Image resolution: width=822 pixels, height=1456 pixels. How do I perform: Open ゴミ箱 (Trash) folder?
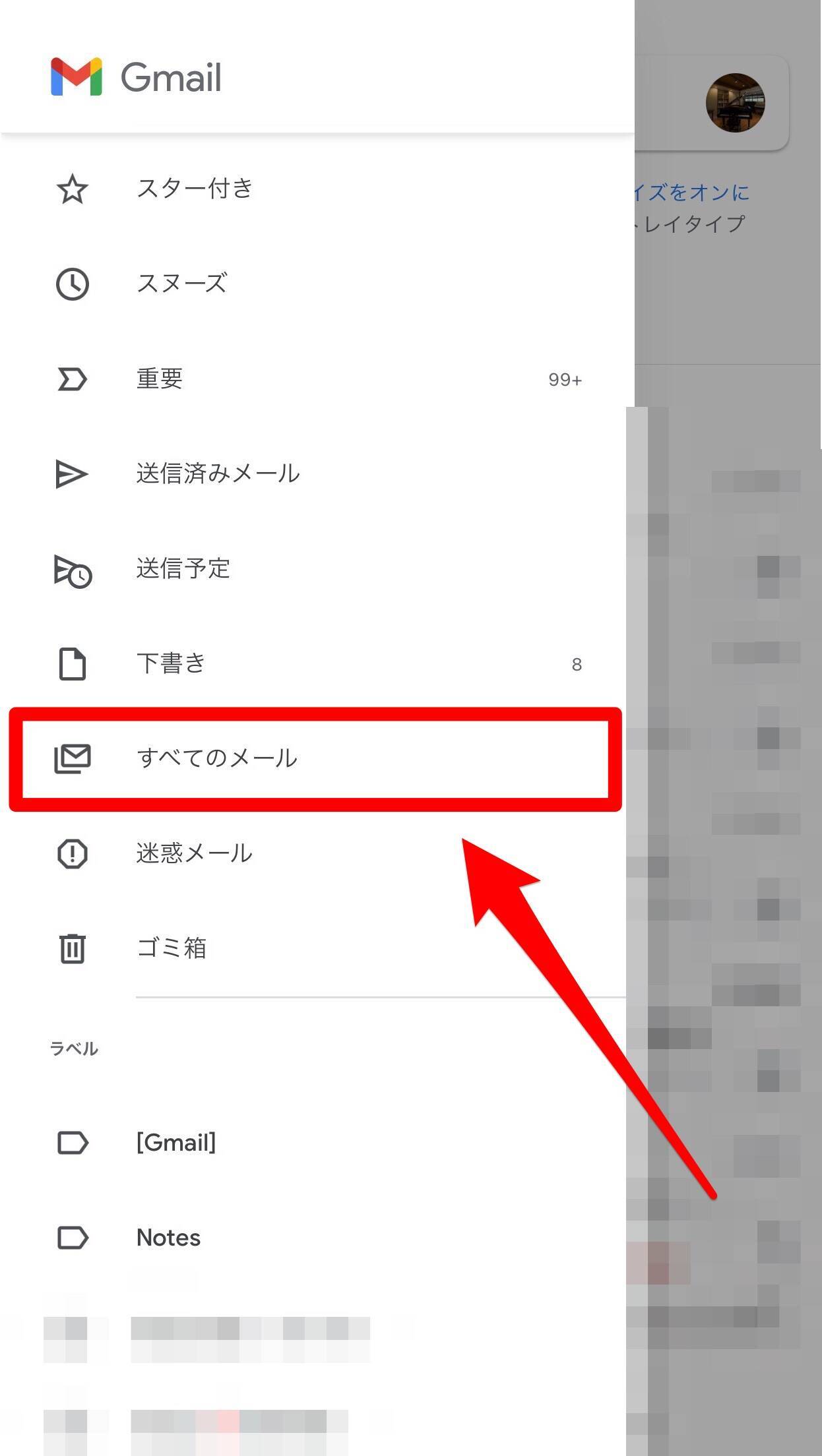172,949
